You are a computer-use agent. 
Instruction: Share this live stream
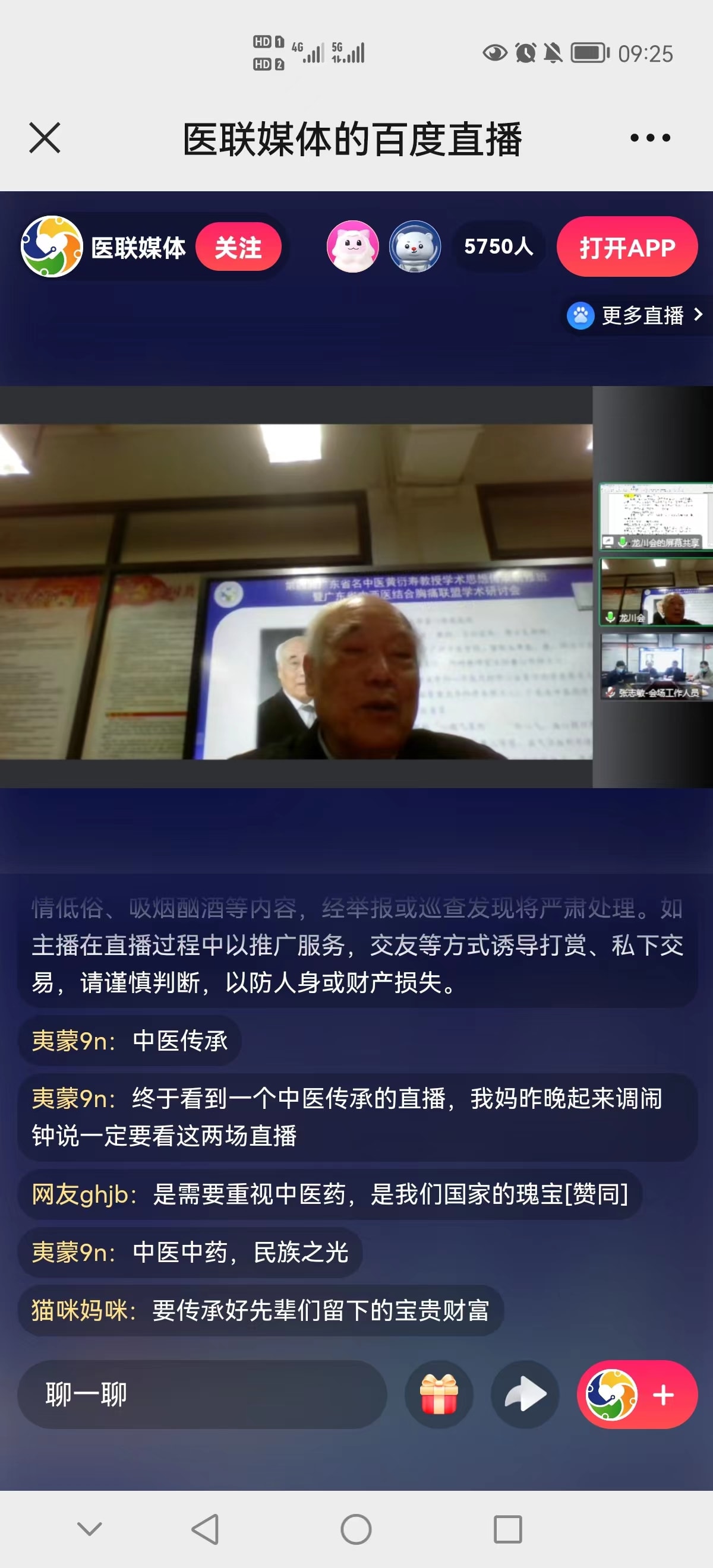(525, 1394)
